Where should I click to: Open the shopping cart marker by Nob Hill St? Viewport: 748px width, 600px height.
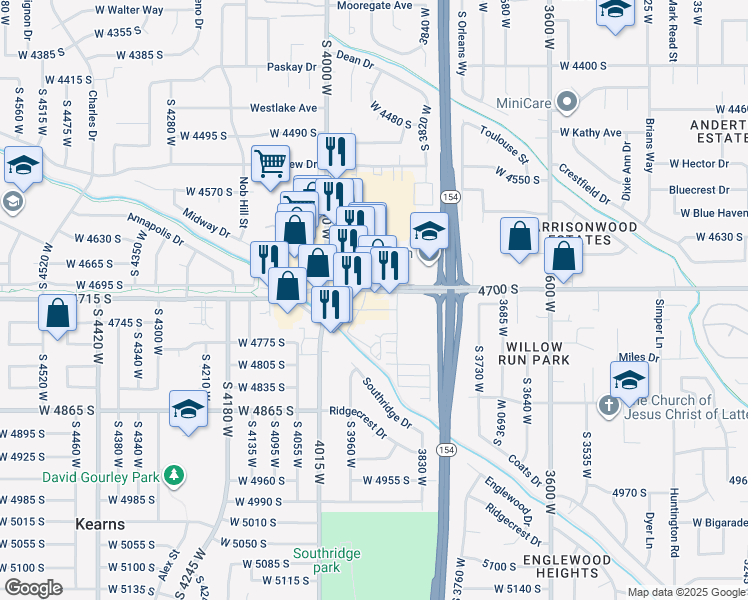tap(270, 163)
